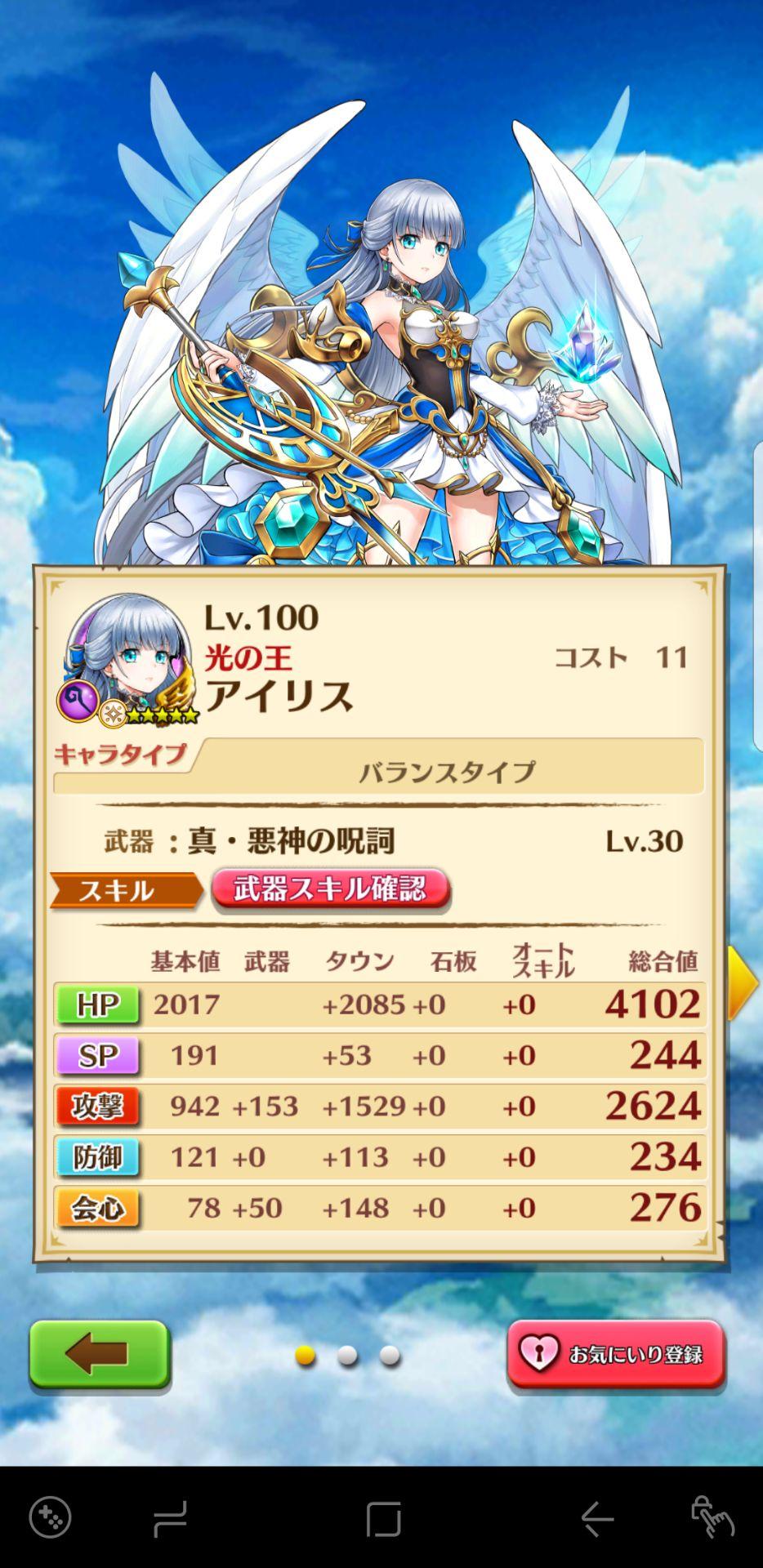This screenshot has height=1568, width=763.
Task: Tap the green back arrow button
Action: [100, 1355]
